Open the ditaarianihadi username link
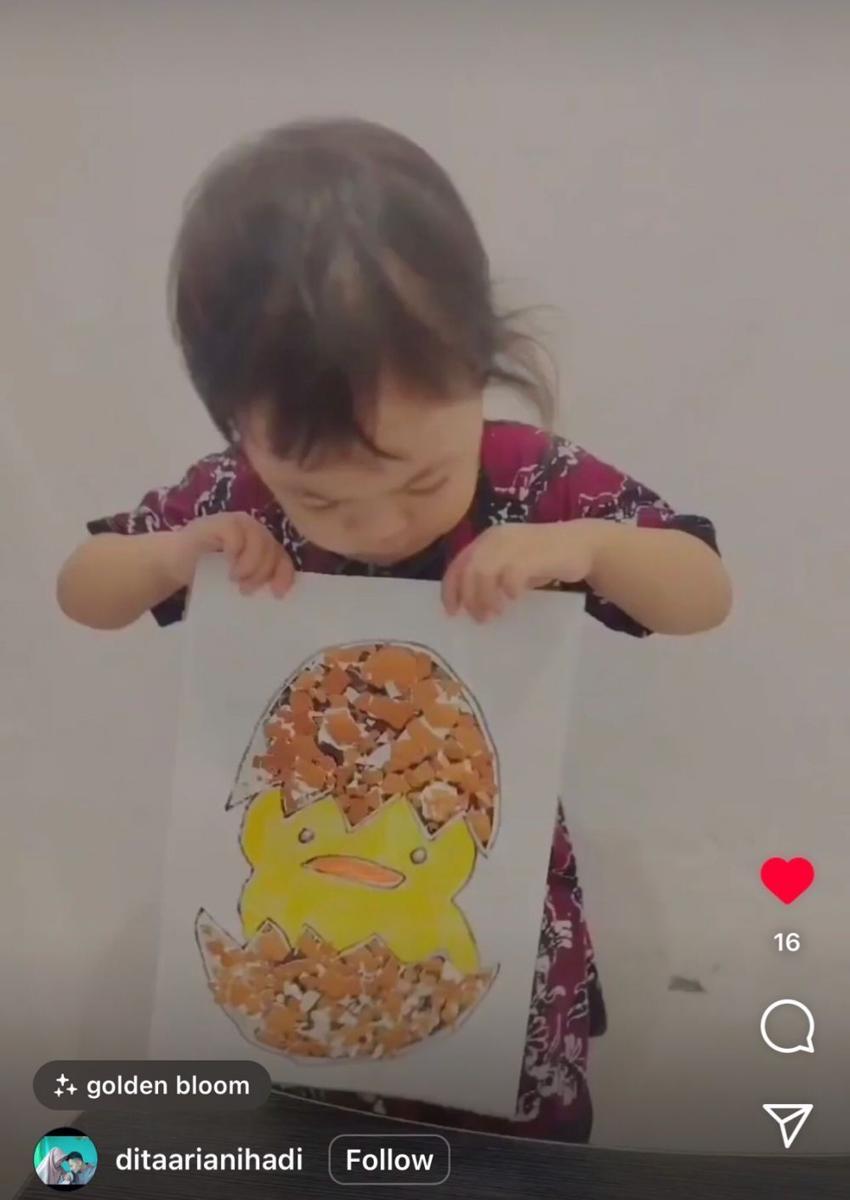The height and width of the screenshot is (1200, 850). 208,1160
